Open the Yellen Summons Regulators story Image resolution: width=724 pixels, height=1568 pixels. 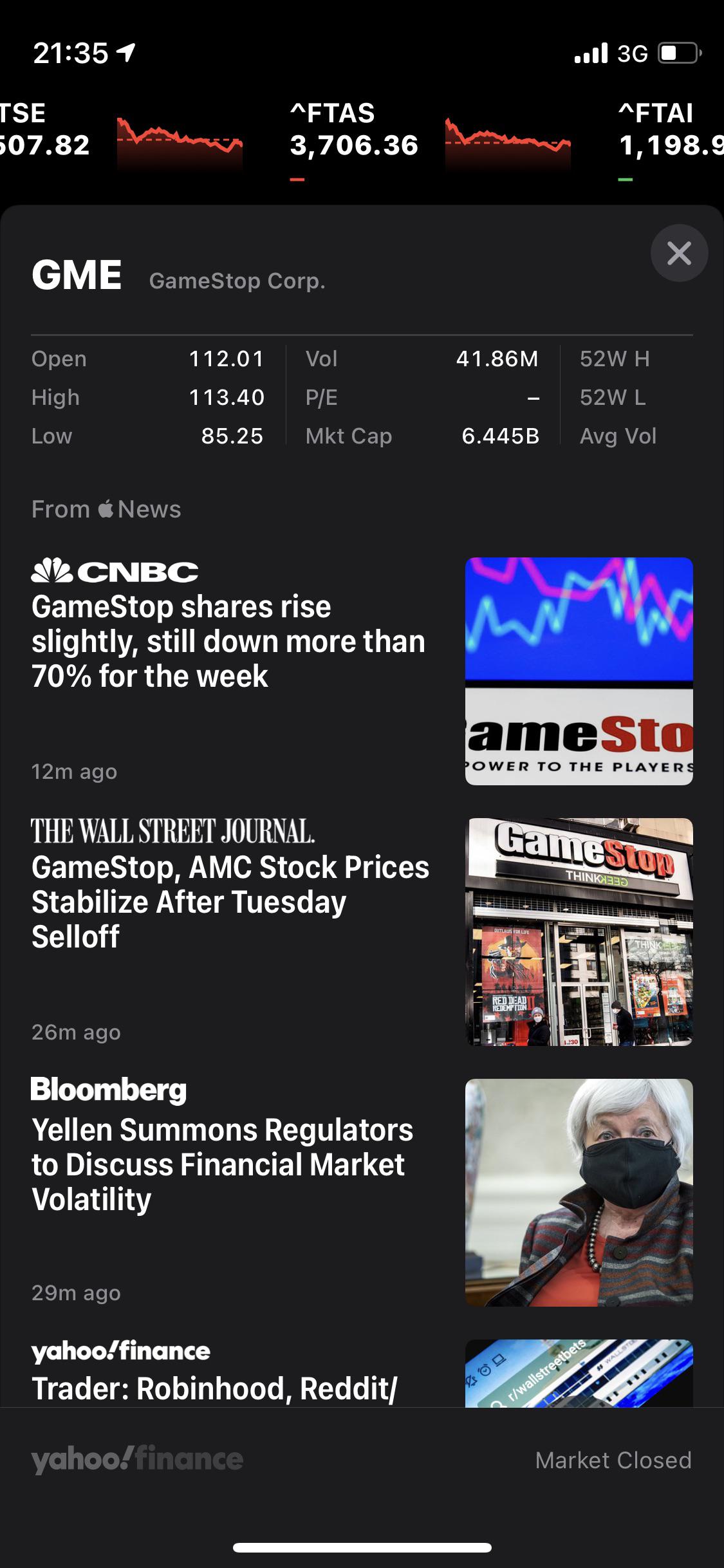tap(223, 1165)
